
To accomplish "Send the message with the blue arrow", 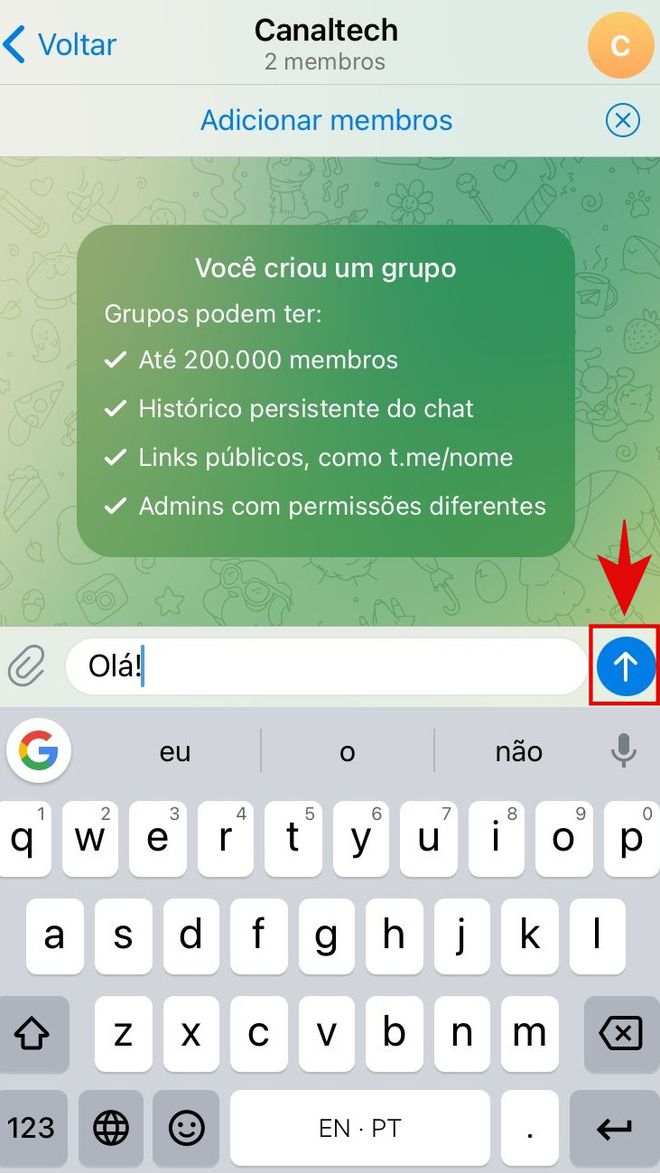I will 625,666.
